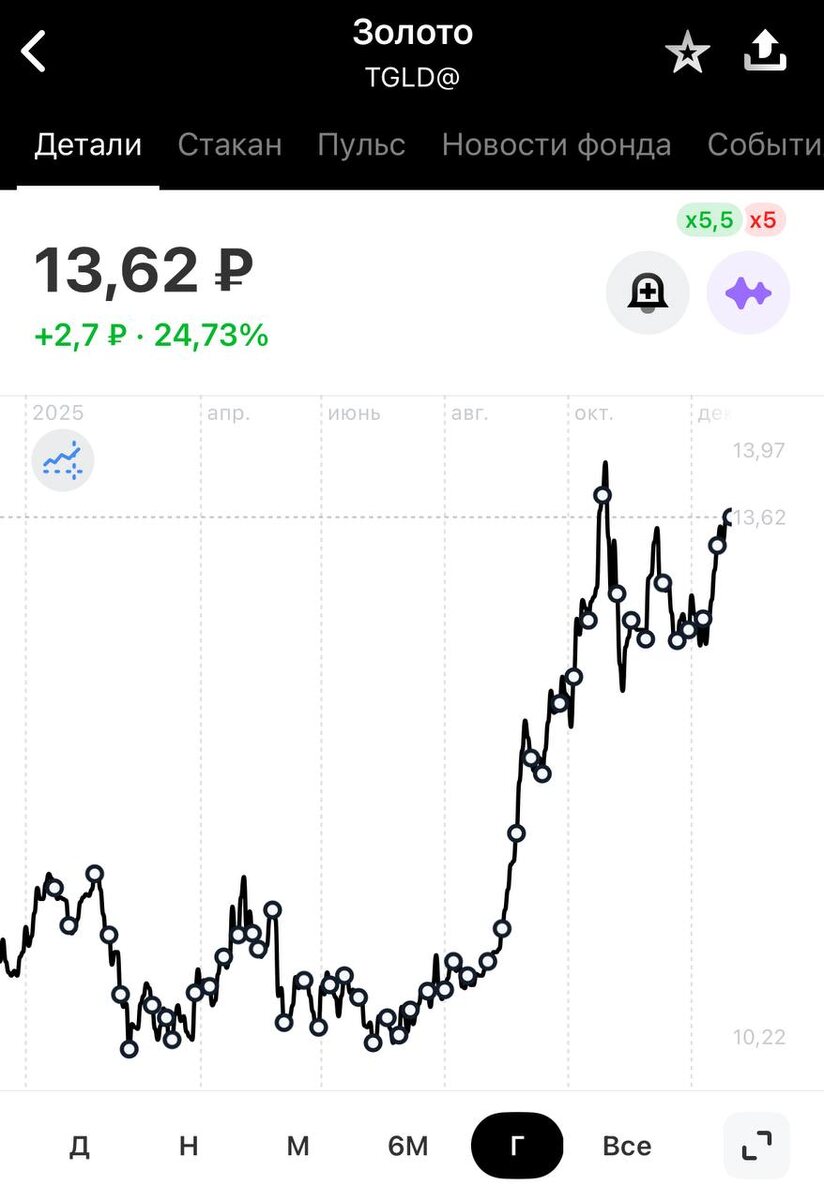Viewport: 824px width, 1200px height.
Task: Show the one-day chart (Д)
Action: (x=79, y=1146)
